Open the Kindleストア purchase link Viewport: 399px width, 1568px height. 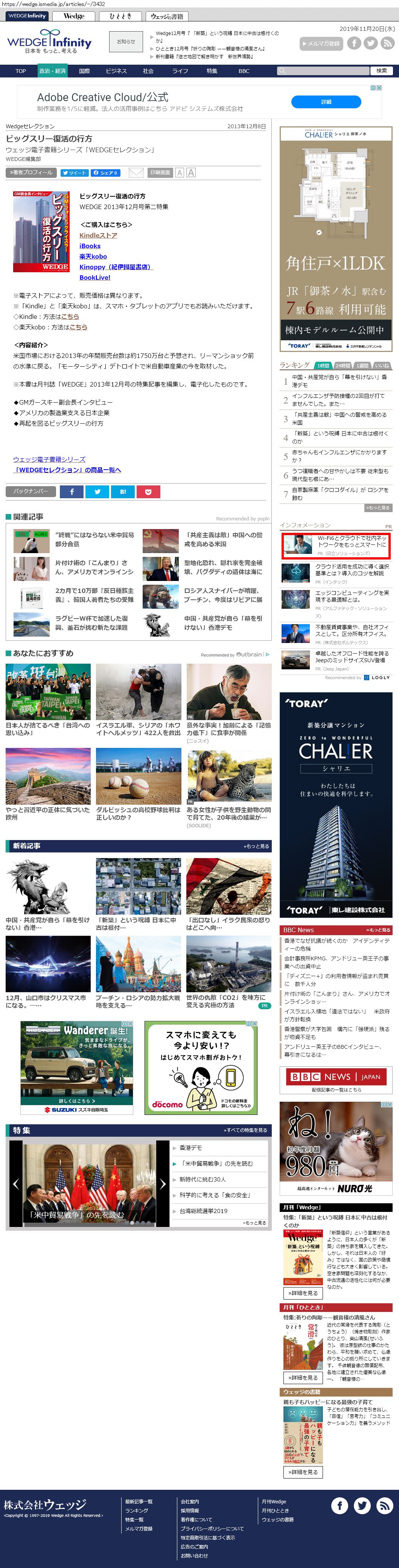(98, 235)
